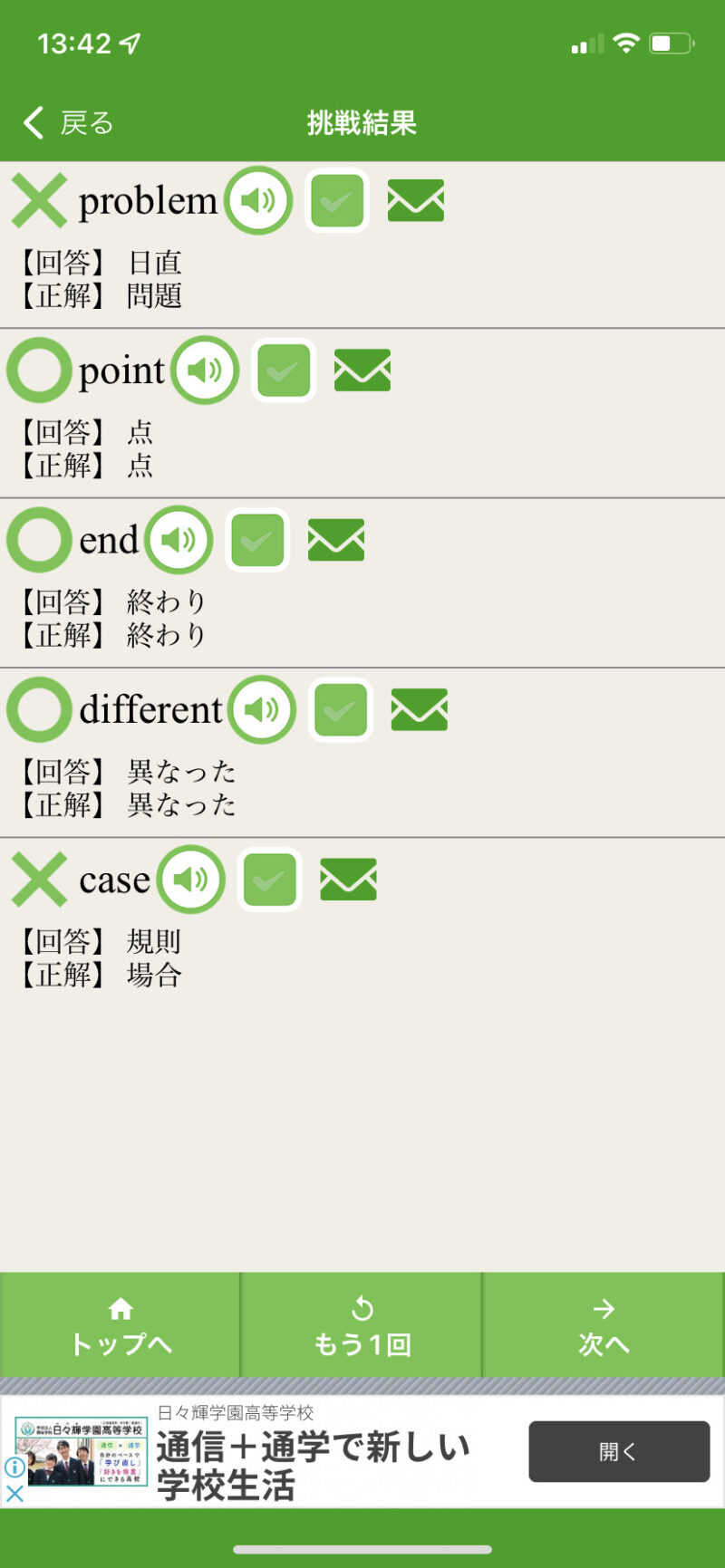Tap the envelope icon for "end"
The width and height of the screenshot is (725, 1568).
click(x=336, y=540)
